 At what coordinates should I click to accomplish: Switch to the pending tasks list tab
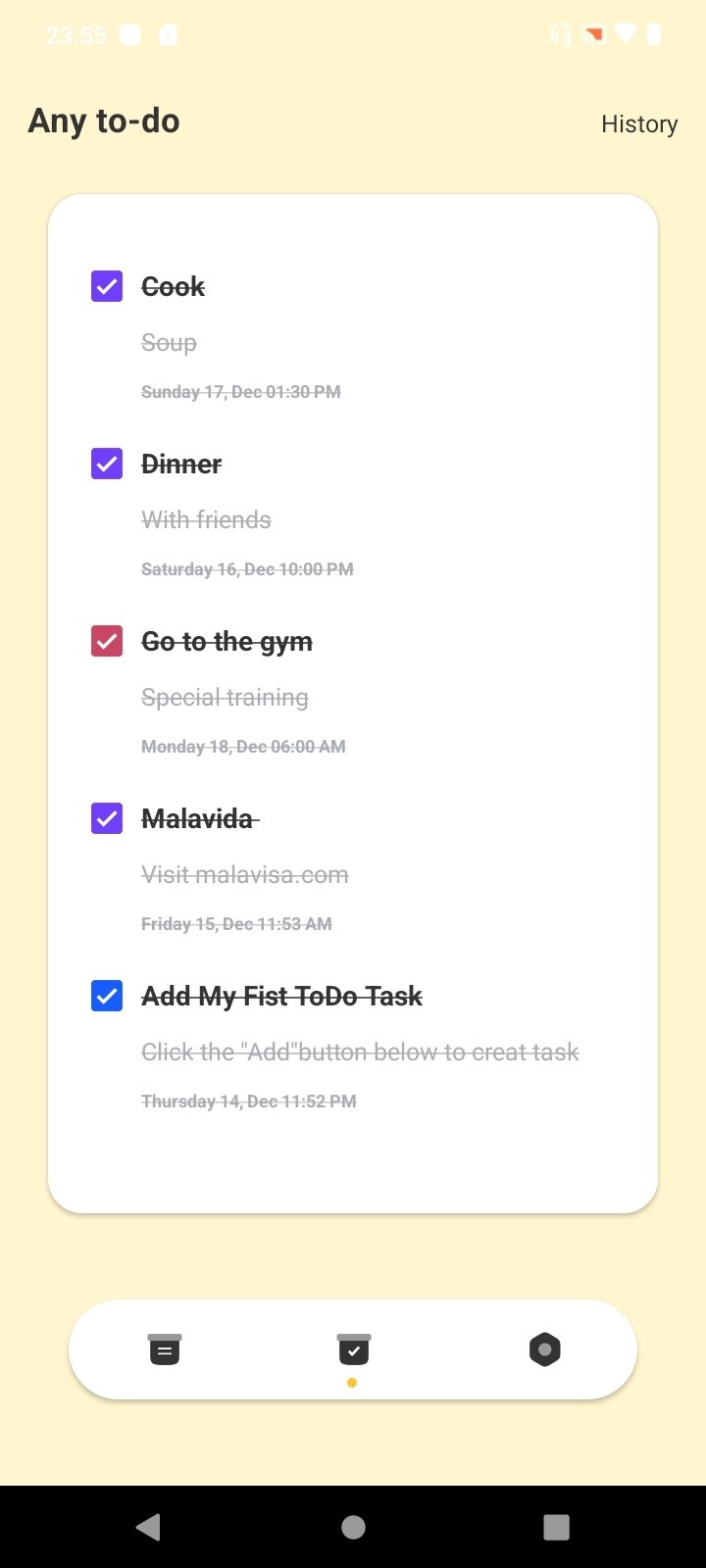(x=165, y=1349)
